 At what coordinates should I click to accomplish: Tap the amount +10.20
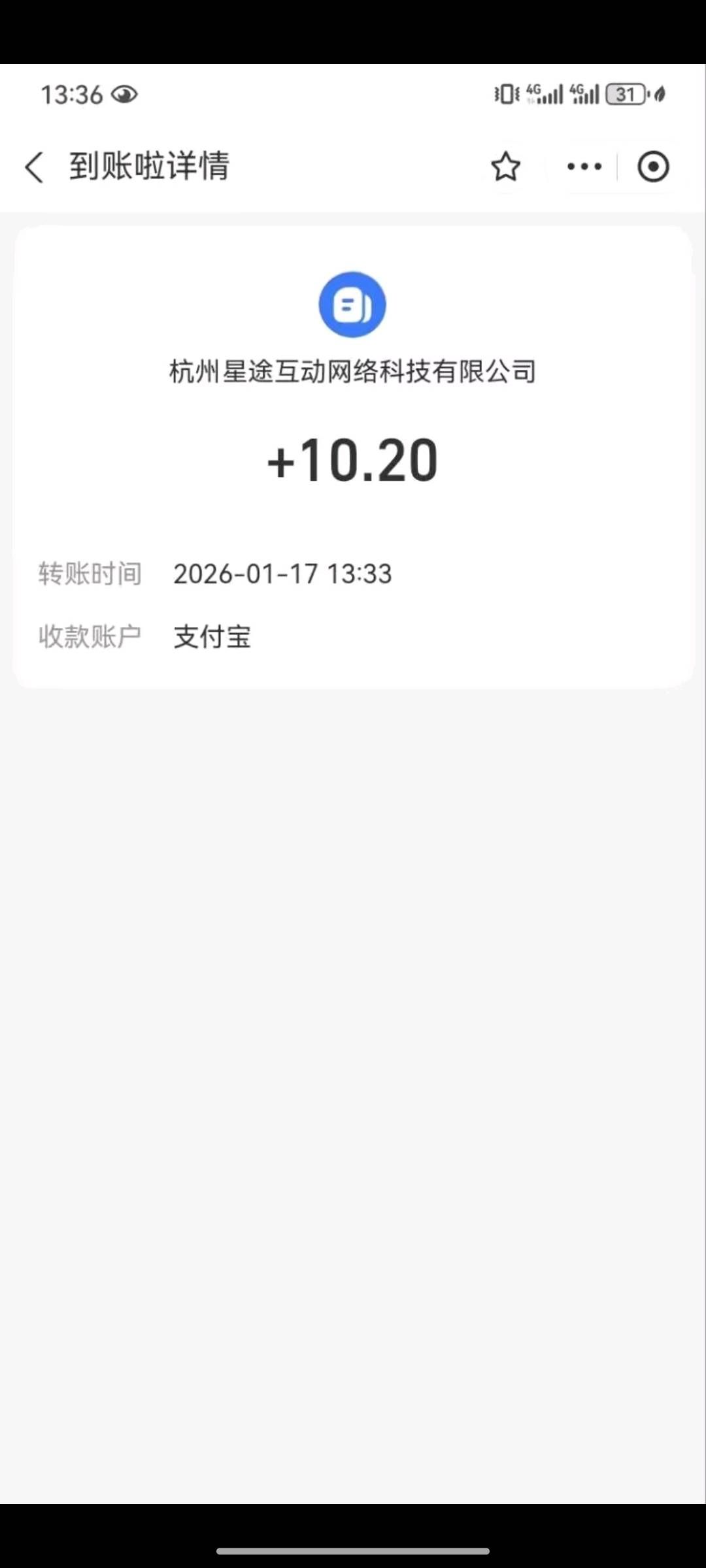(x=352, y=459)
